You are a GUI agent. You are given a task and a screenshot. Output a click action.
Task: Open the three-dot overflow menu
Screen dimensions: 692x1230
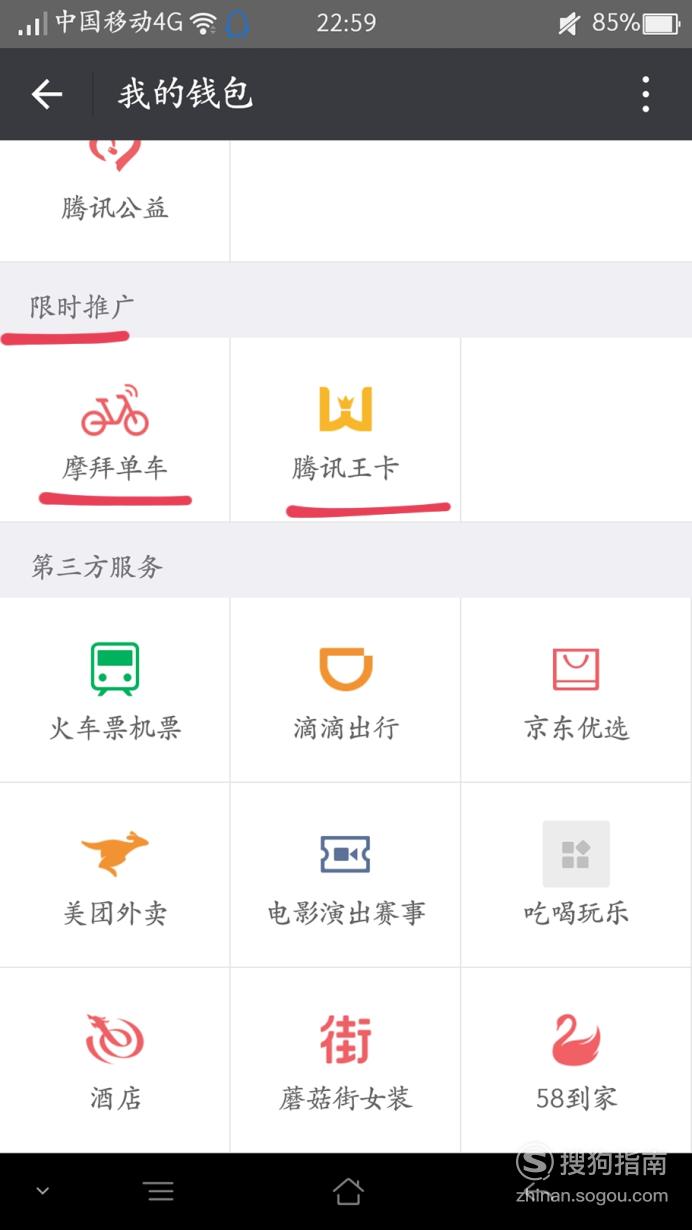point(646,95)
